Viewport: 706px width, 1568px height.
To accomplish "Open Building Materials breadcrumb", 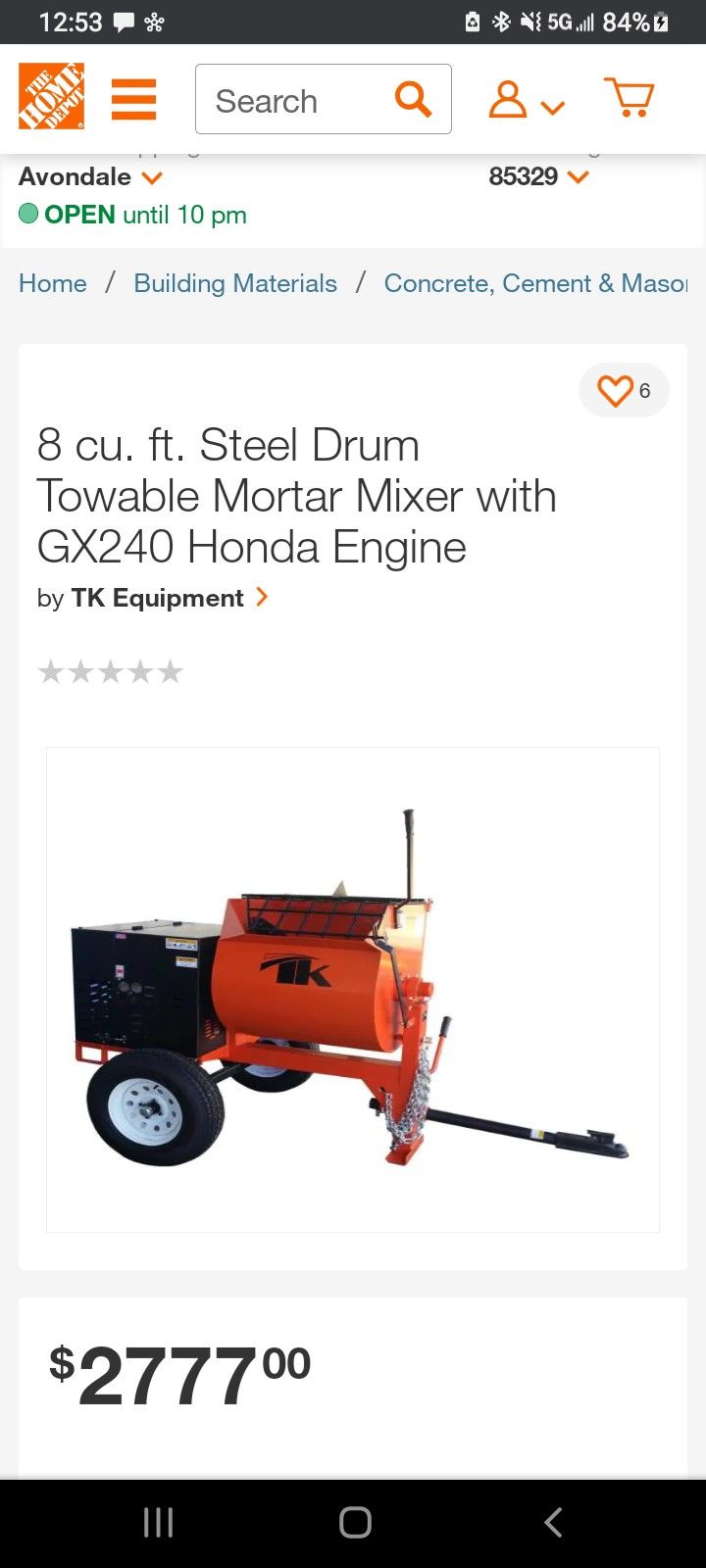I will pyautogui.click(x=235, y=283).
